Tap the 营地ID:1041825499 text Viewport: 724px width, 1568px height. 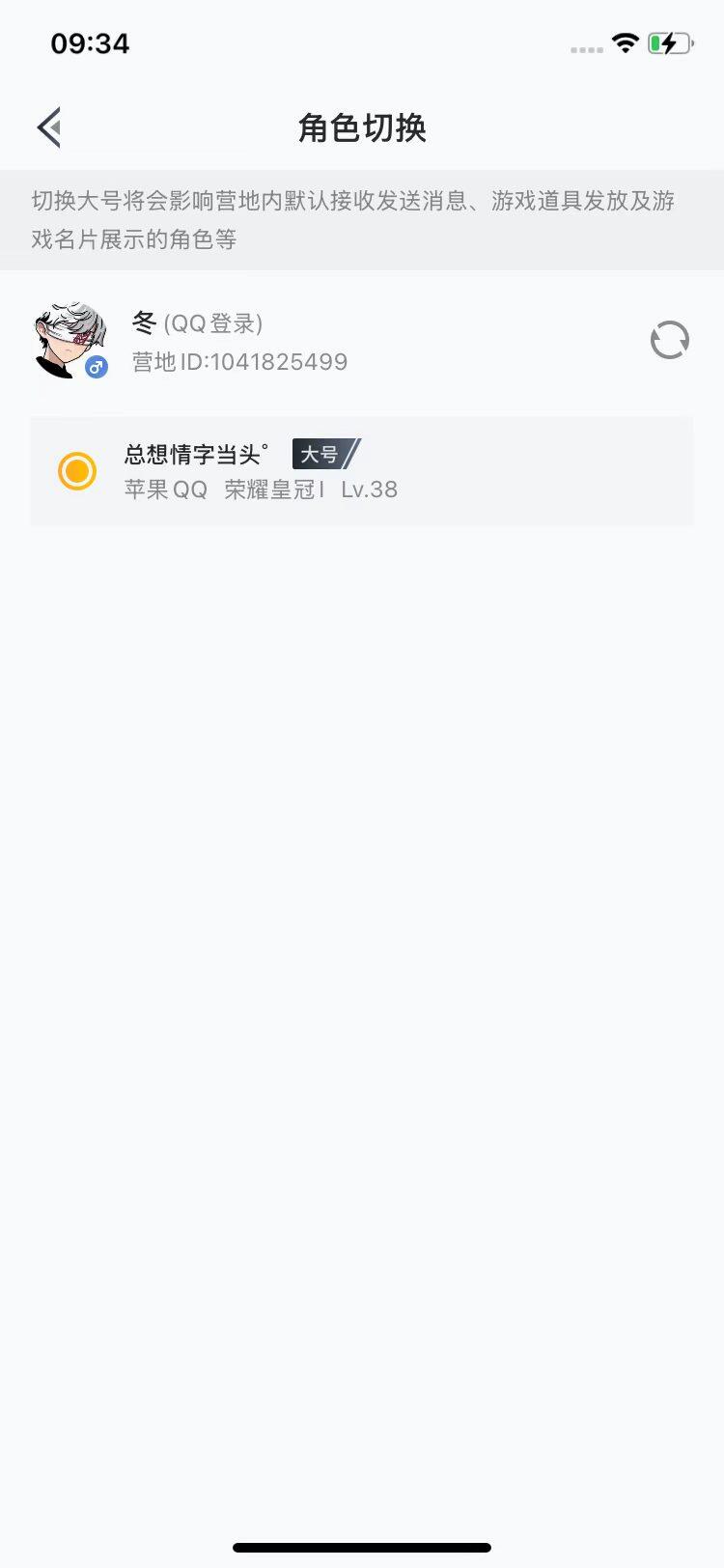pyautogui.click(x=239, y=361)
